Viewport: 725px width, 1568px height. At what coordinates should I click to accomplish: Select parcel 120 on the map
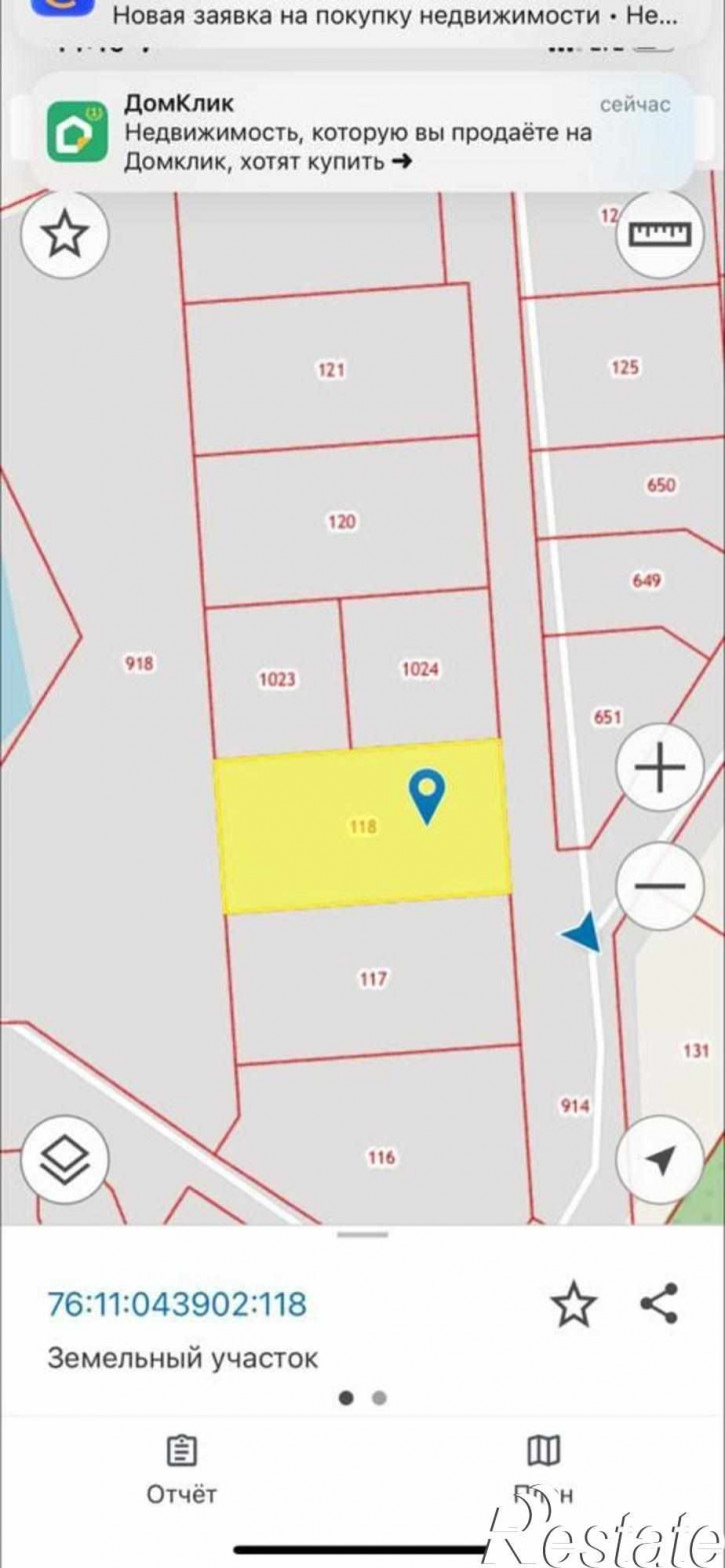pos(341,522)
